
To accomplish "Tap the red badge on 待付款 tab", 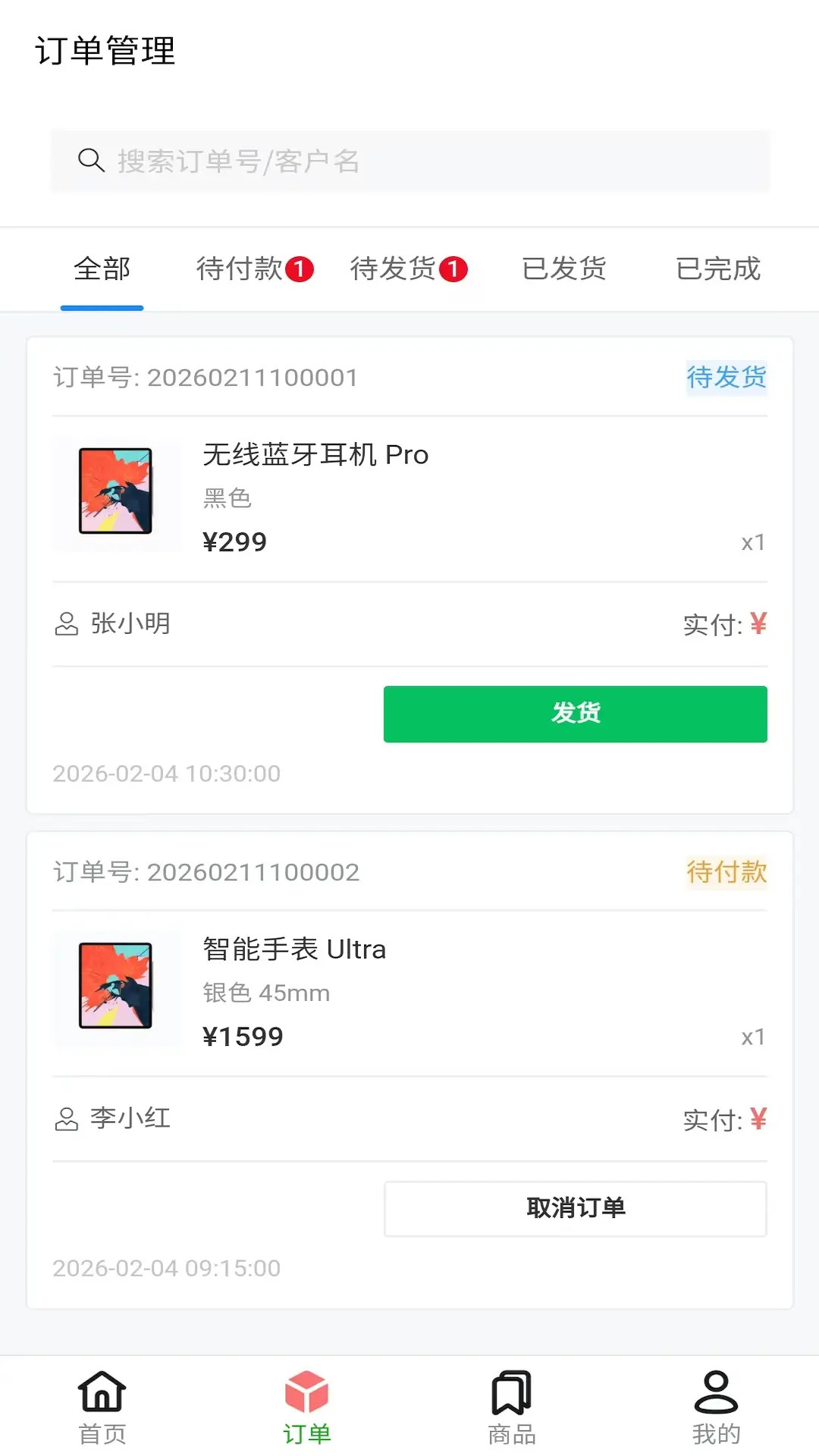I will tap(300, 269).
